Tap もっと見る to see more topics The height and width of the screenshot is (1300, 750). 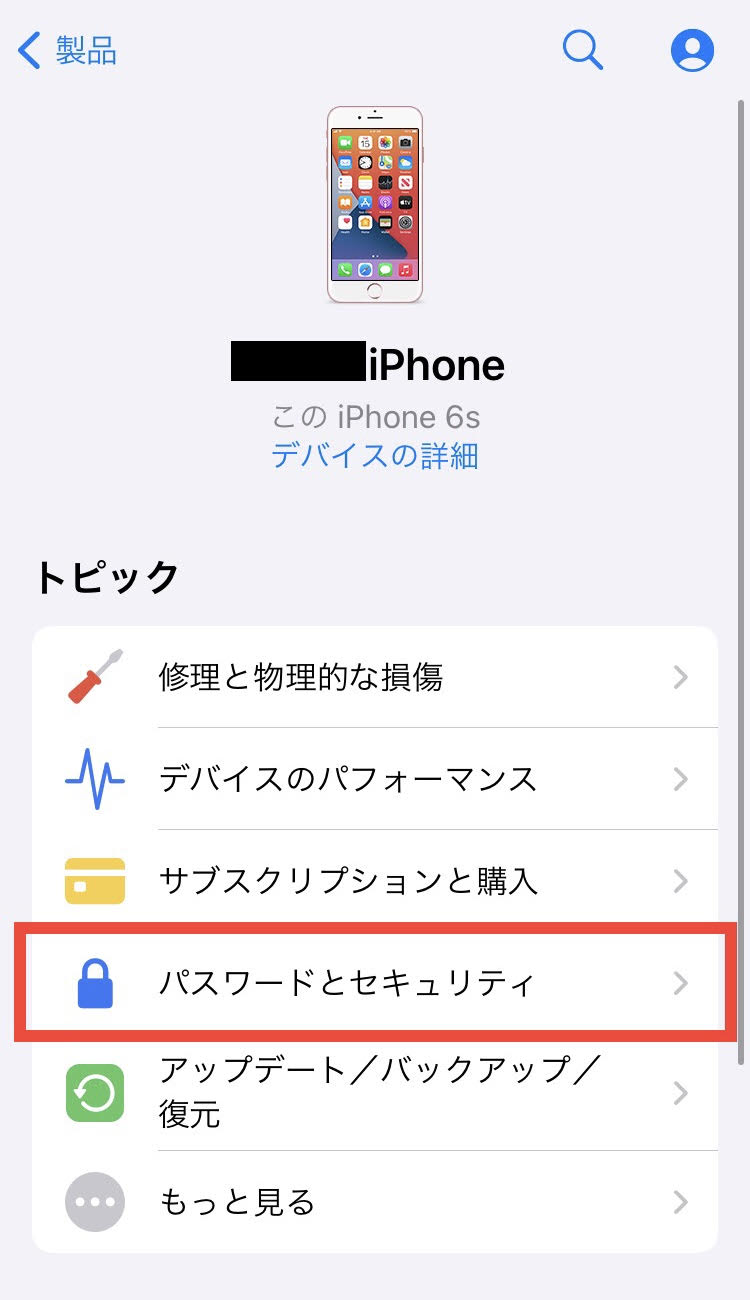tap(375, 1201)
